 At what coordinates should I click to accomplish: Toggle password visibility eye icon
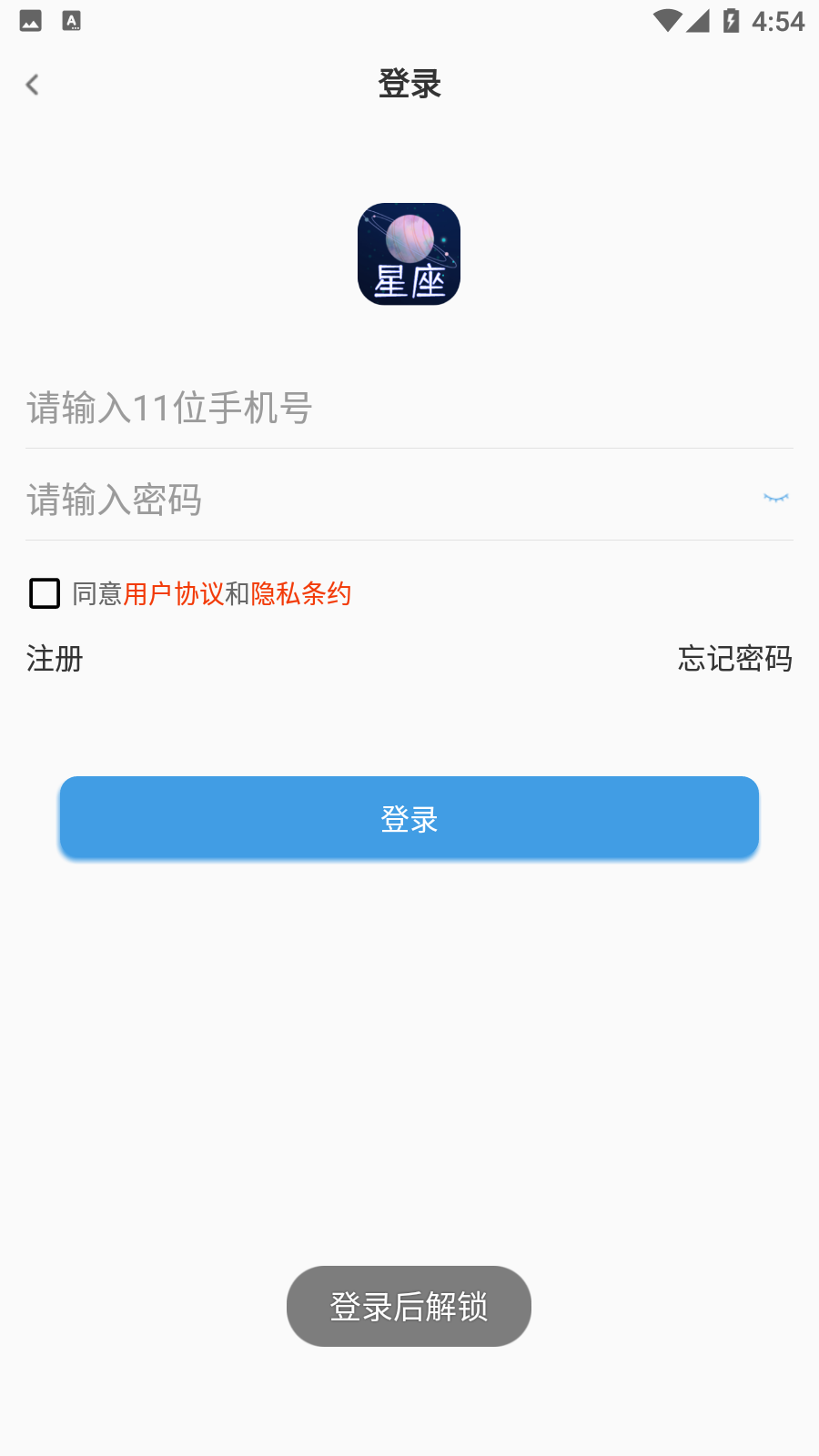click(775, 498)
